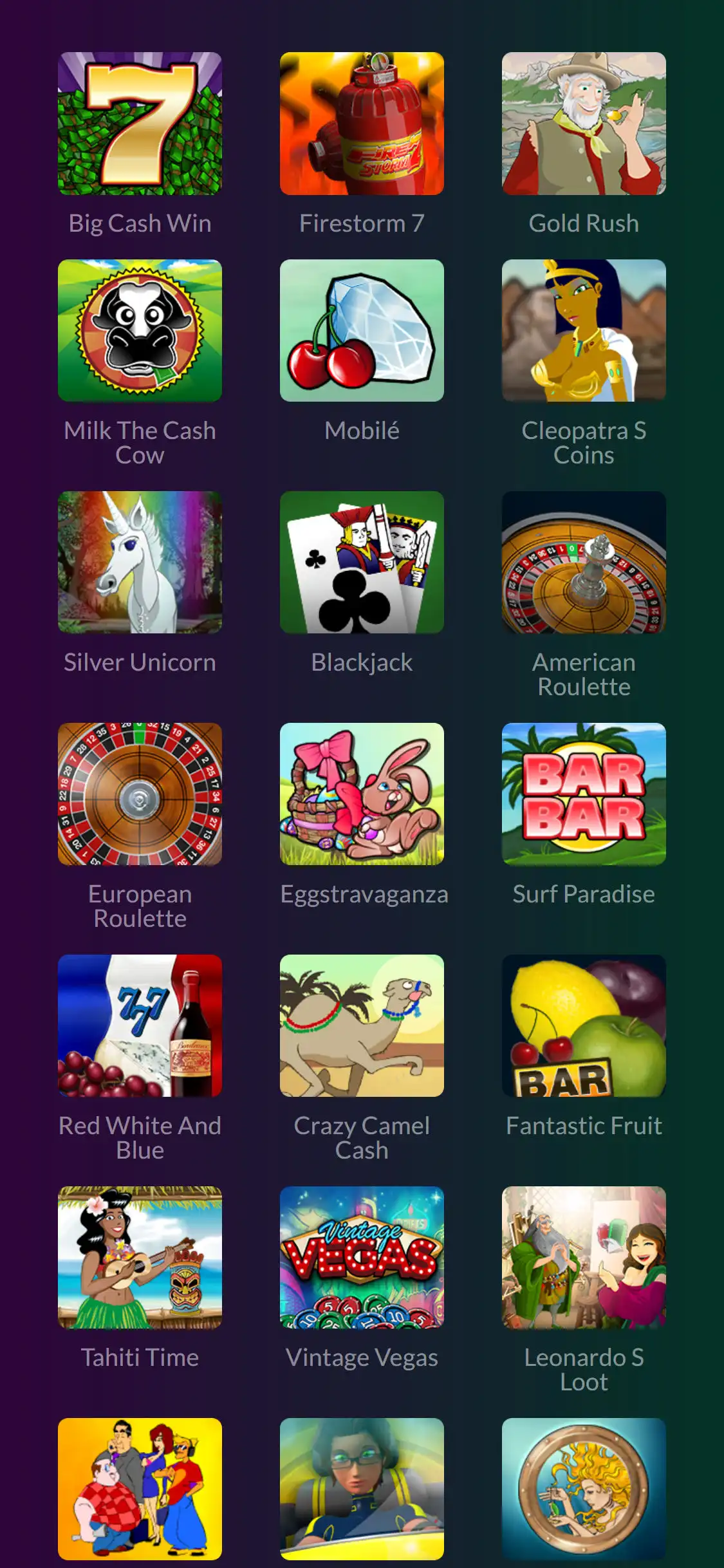Viewport: 724px width, 1568px height.
Task: Open Cleopatra S Coins game
Action: pyautogui.click(x=584, y=330)
